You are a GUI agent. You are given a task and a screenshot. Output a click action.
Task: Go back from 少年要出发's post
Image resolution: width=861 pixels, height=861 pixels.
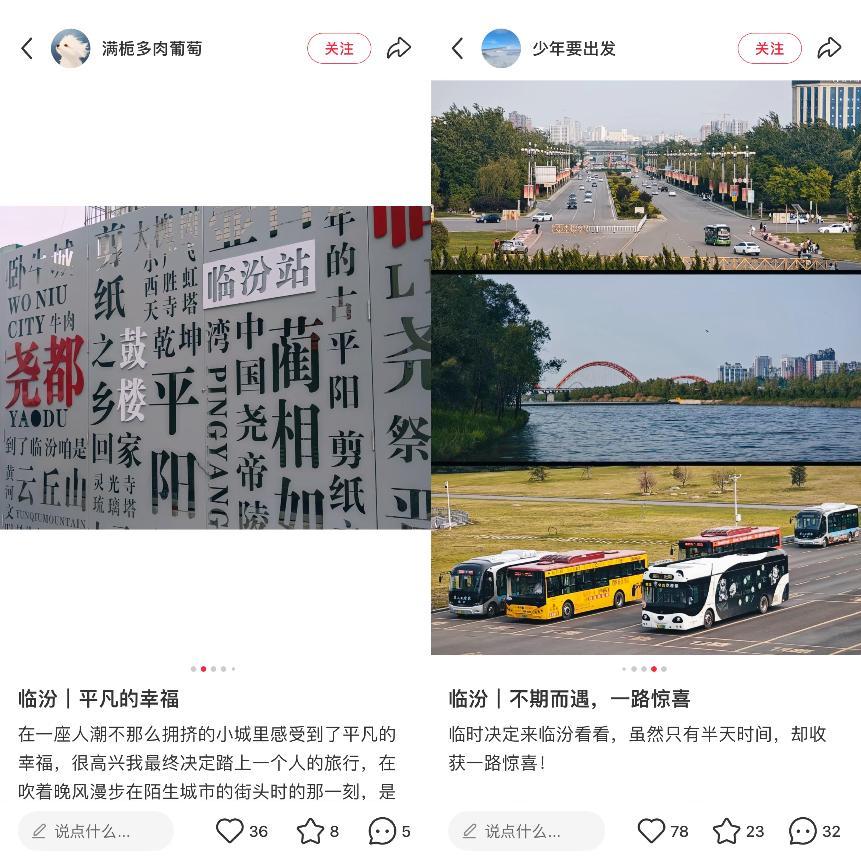tap(457, 48)
